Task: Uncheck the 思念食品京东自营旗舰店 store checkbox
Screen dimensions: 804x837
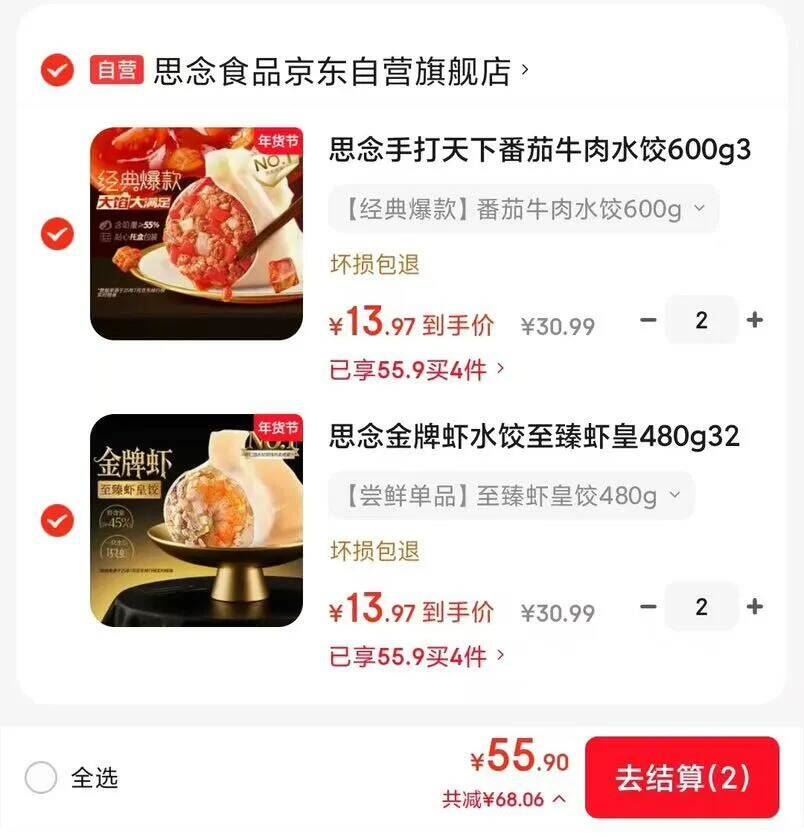Action: coord(57,70)
